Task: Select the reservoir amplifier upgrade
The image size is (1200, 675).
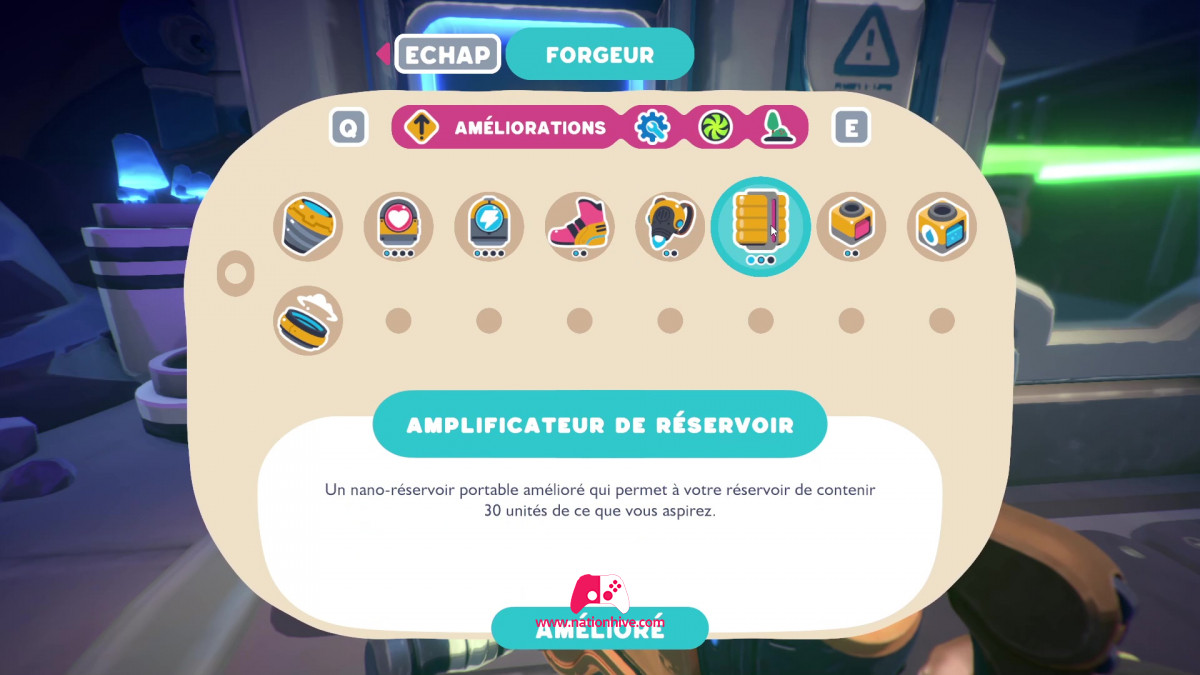Action: [760, 226]
